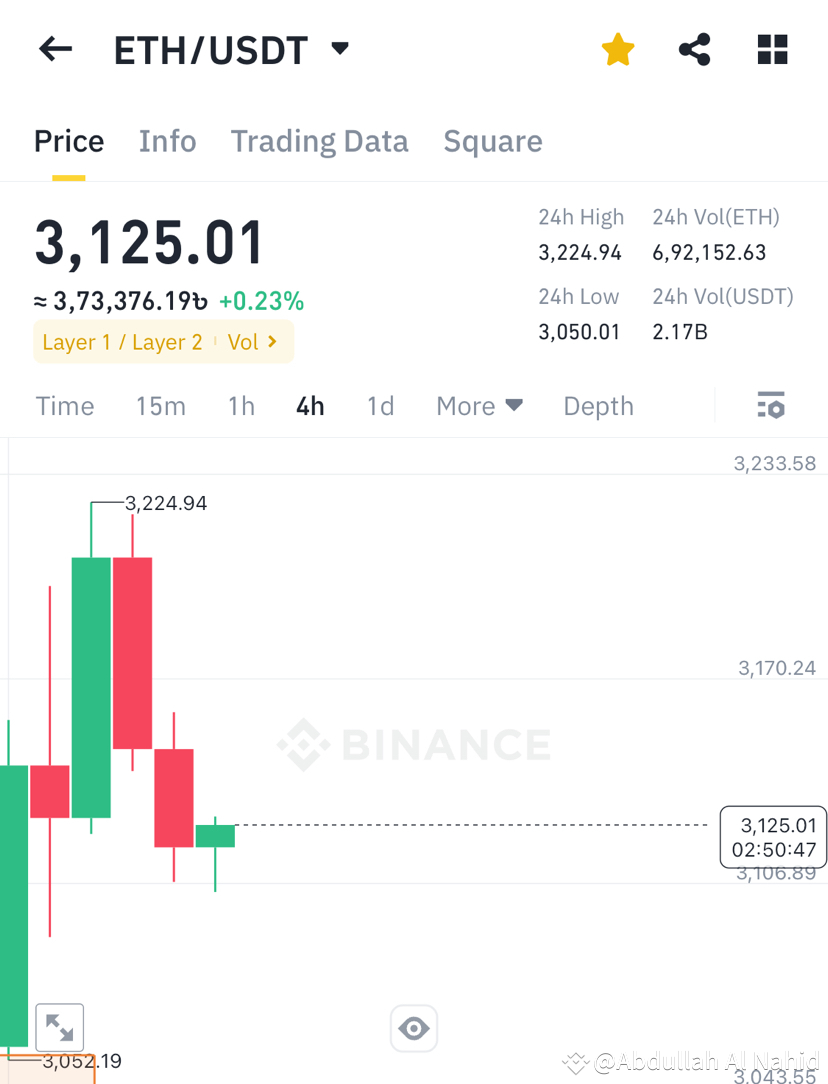The height and width of the screenshot is (1084, 828).
Task: Toggle the star to unfavorite this pair
Action: click(x=618, y=49)
